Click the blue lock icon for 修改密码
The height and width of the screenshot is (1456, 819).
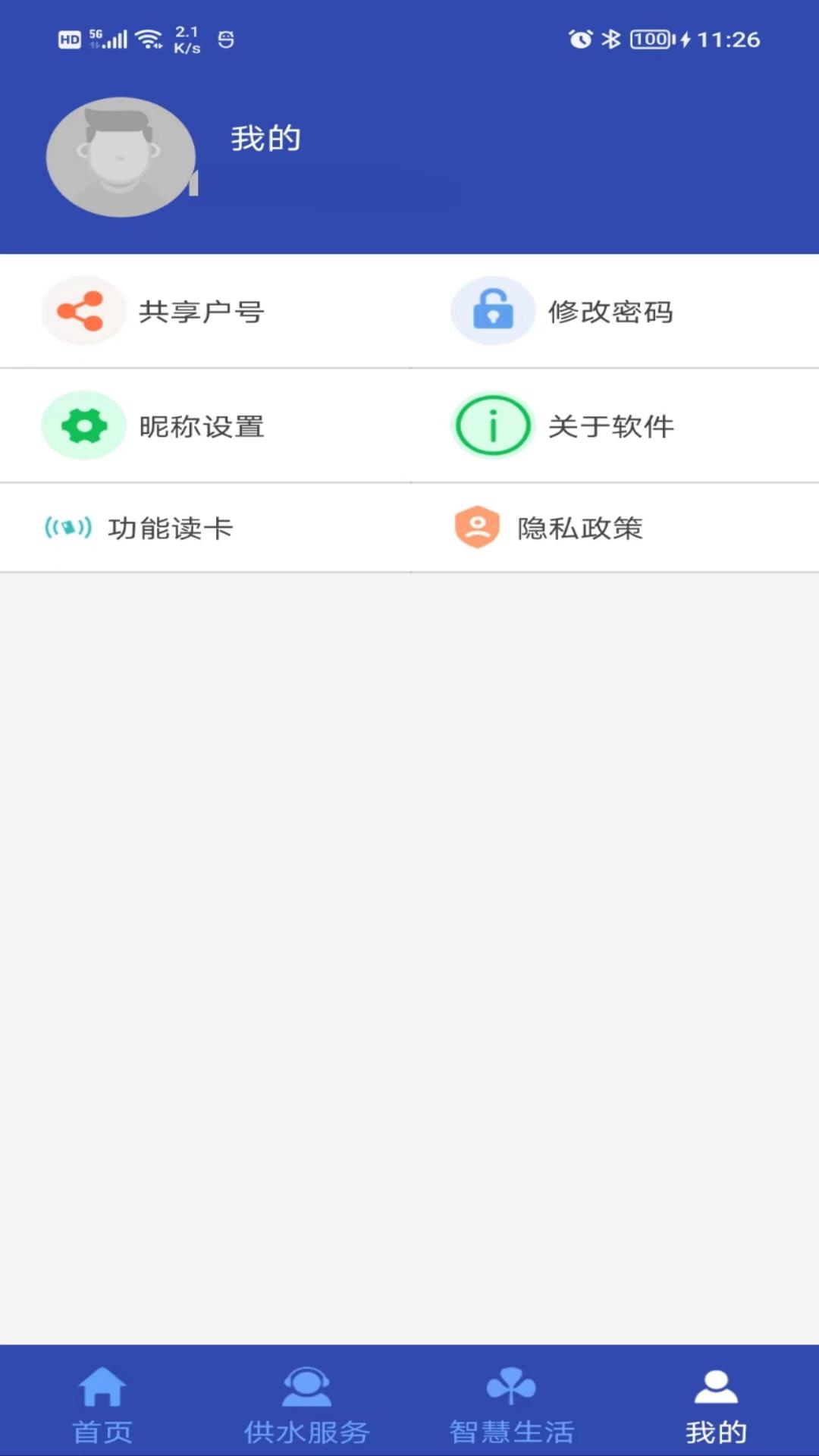(493, 310)
